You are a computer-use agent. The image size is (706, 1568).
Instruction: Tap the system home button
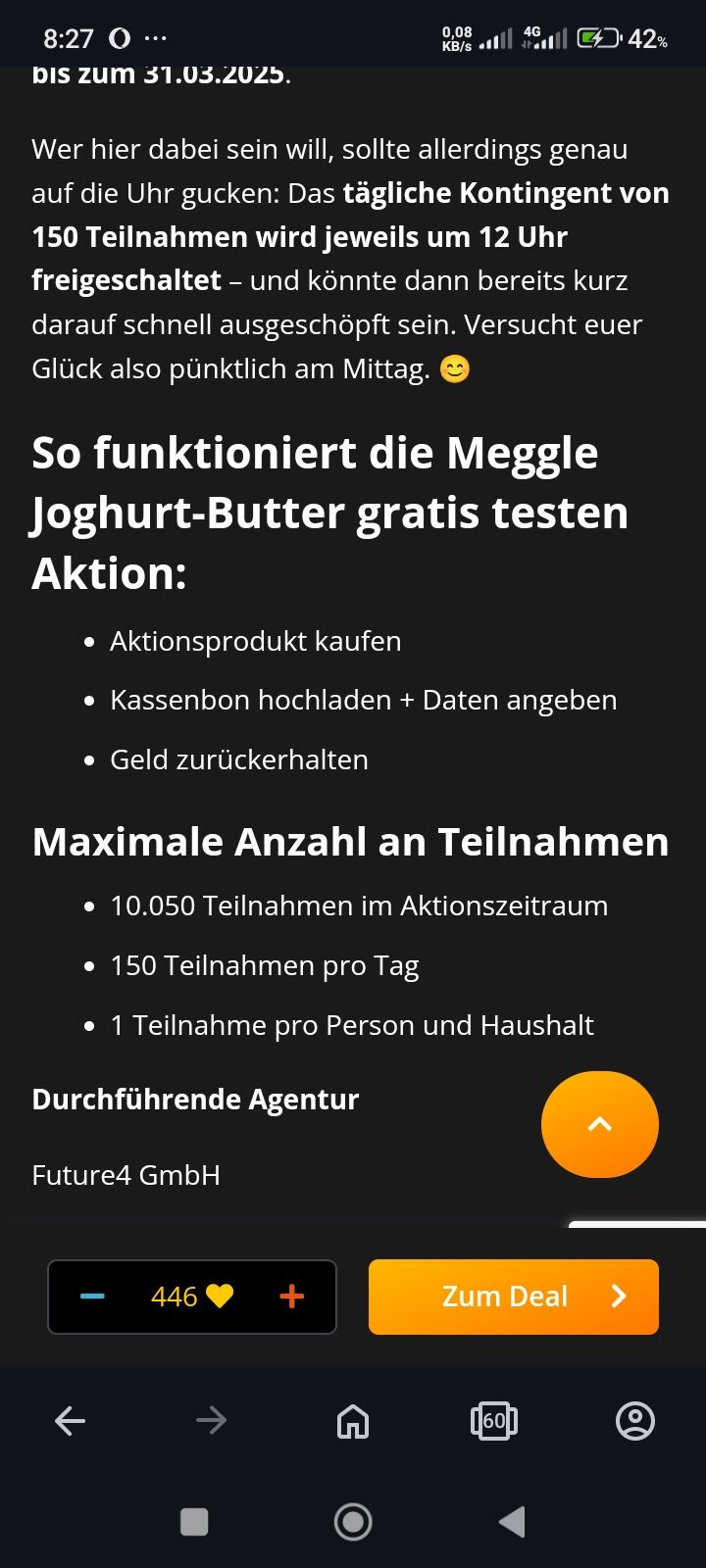click(x=353, y=1522)
